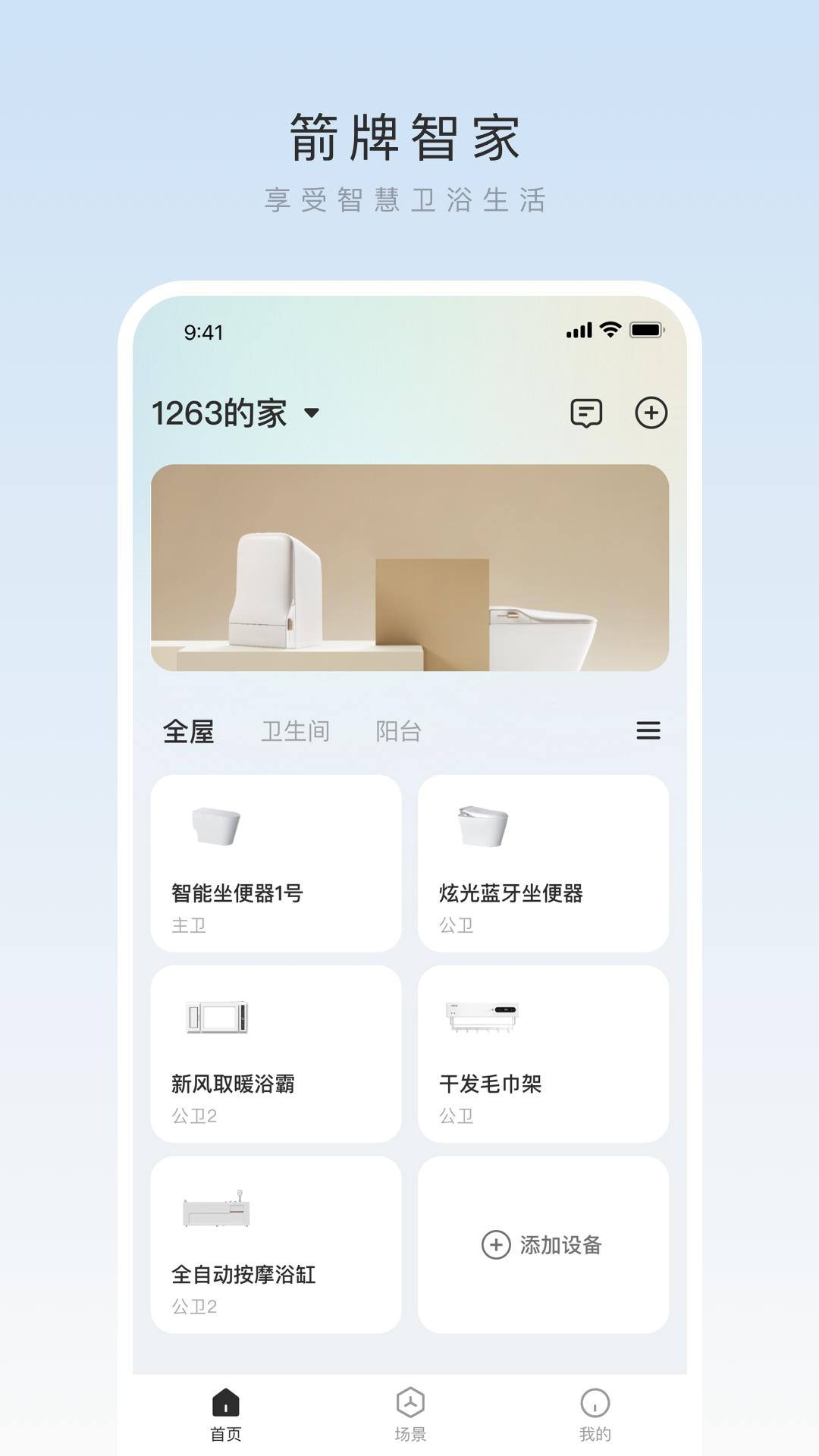
Task: Tap the promotional banner image
Action: pyautogui.click(x=409, y=571)
